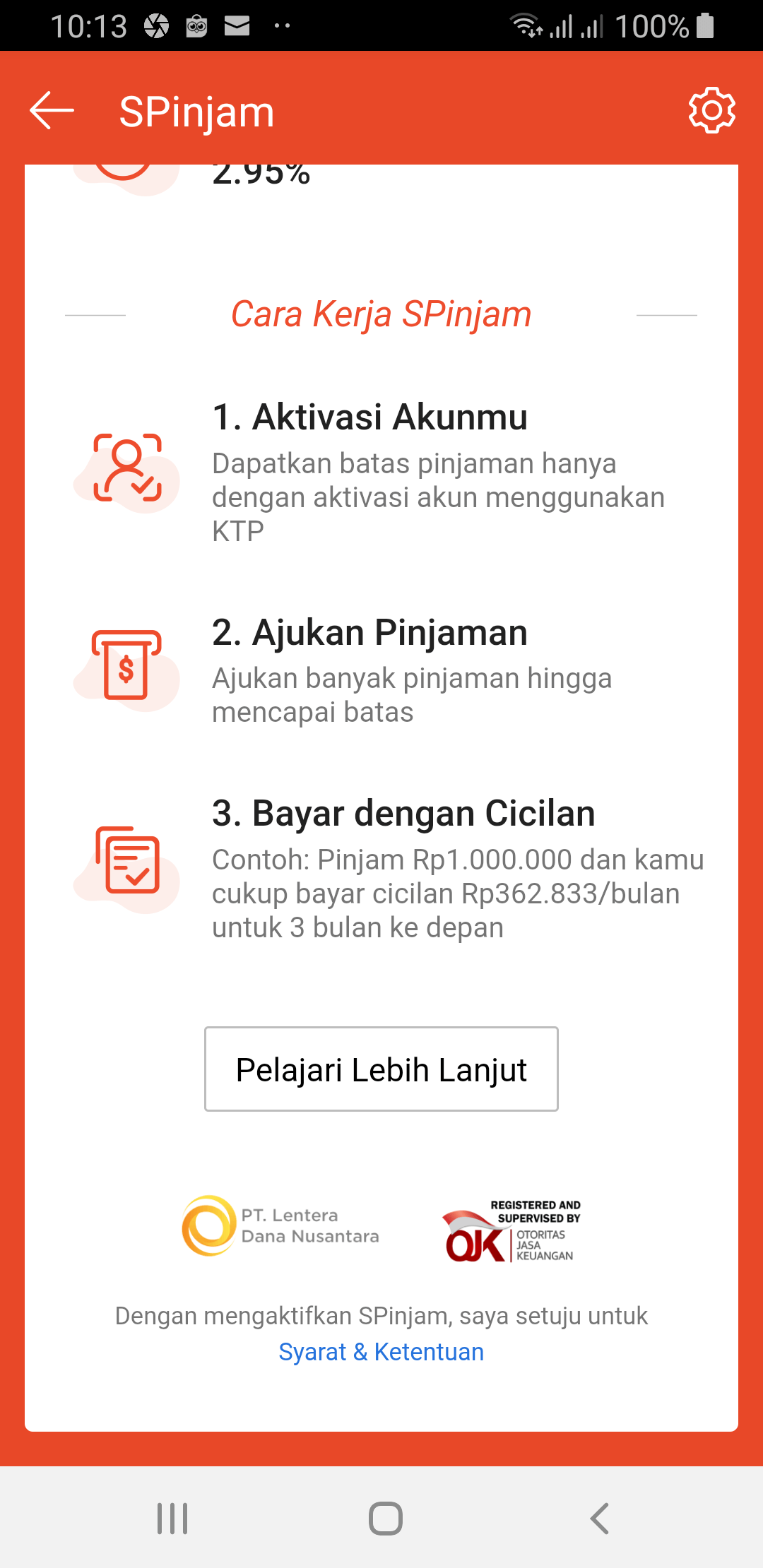Tap the 10:13 clock in status bar

point(90,27)
